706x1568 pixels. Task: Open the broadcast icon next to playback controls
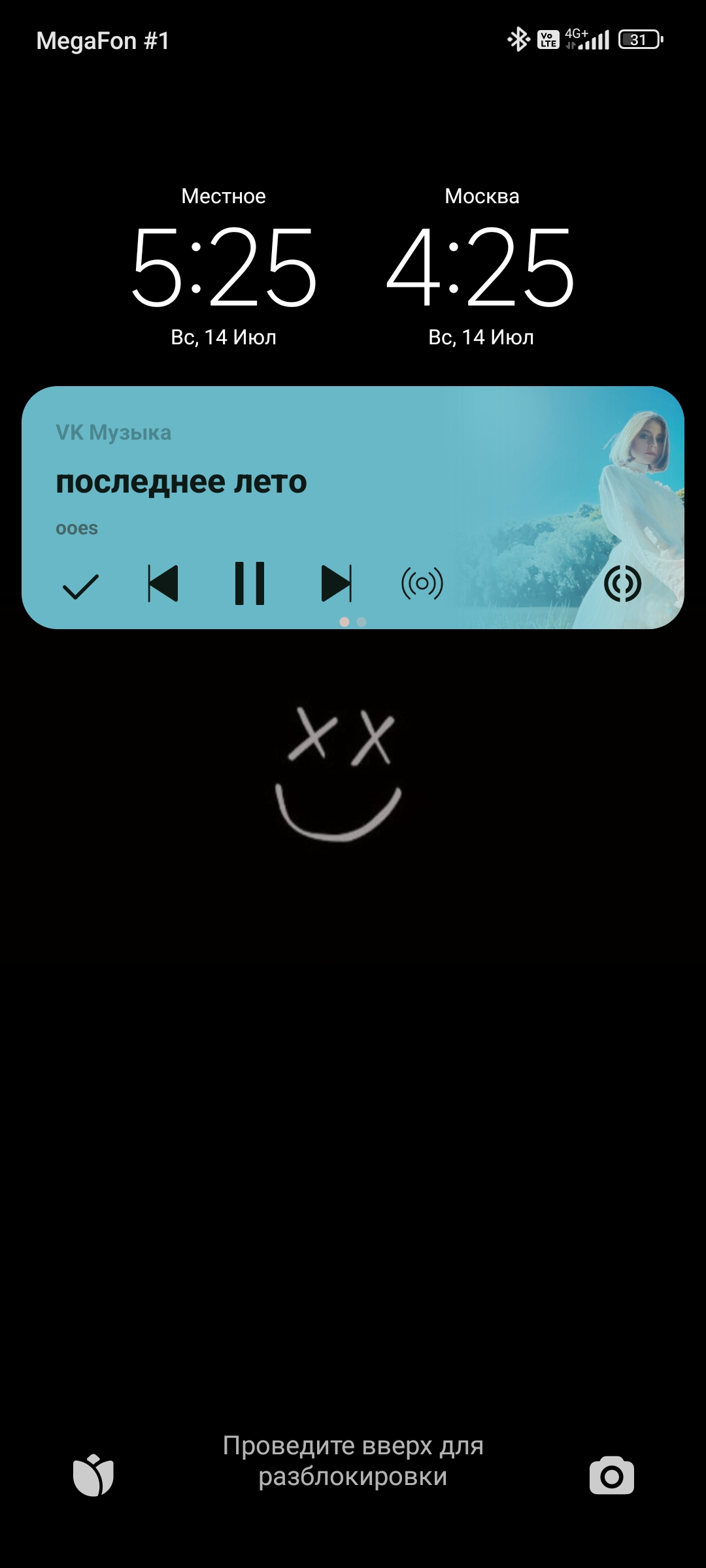click(x=422, y=583)
